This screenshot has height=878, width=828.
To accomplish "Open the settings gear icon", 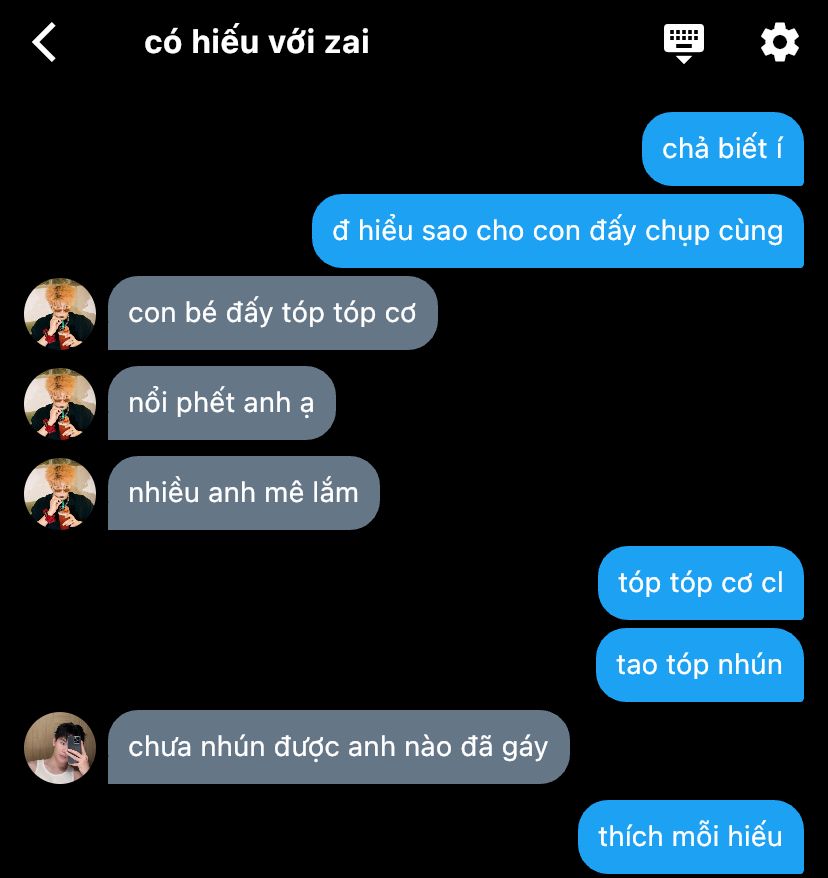I will (779, 43).
